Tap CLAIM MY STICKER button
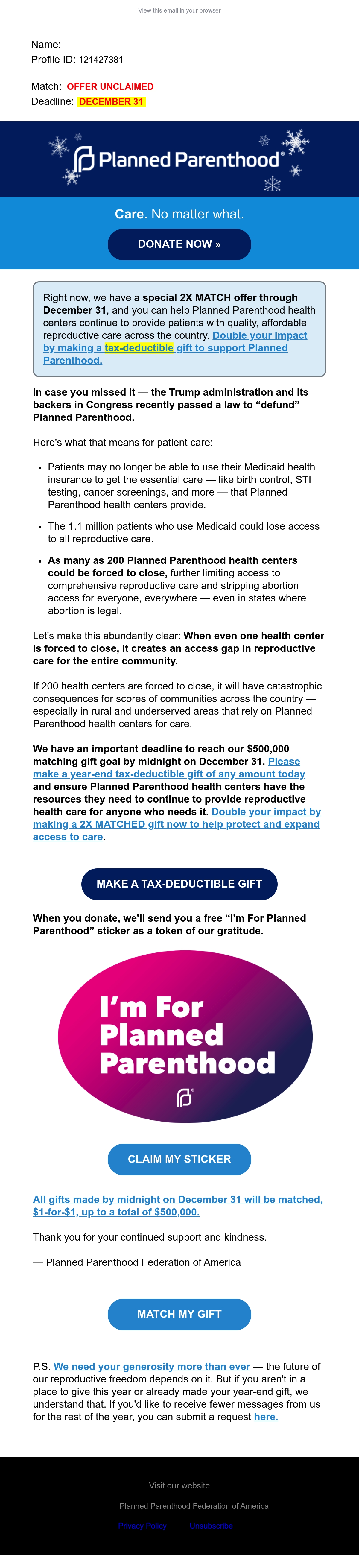The height and width of the screenshot is (1568, 359). click(x=179, y=1159)
